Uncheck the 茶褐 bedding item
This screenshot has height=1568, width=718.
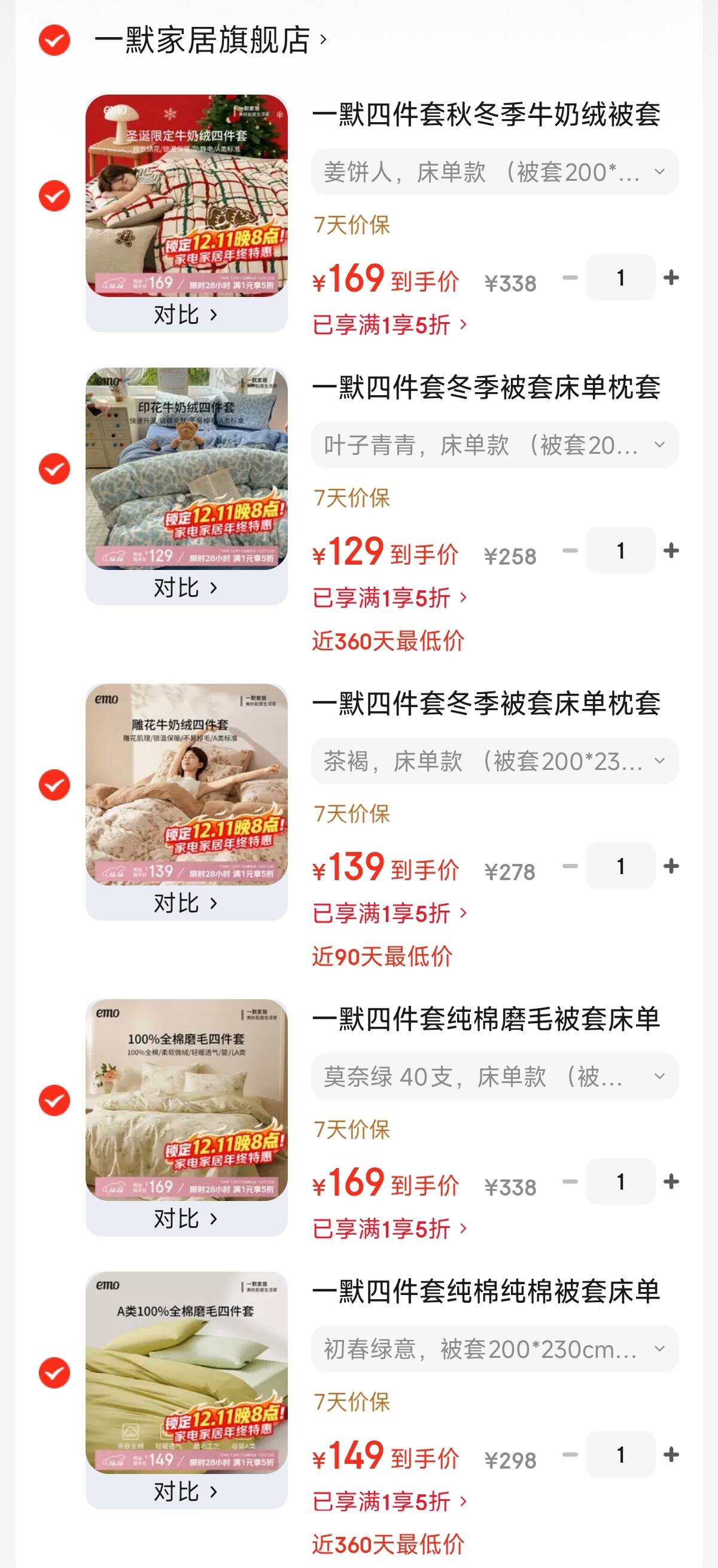pos(54,785)
